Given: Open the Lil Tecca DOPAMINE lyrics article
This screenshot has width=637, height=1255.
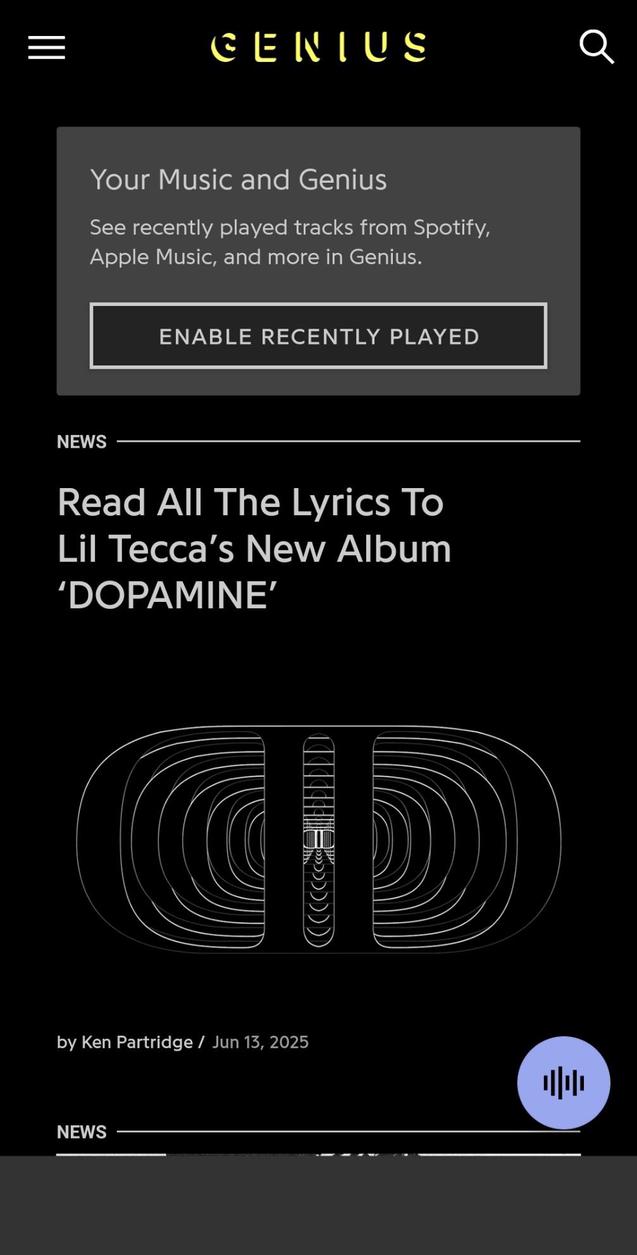Looking at the screenshot, I should click(x=254, y=548).
